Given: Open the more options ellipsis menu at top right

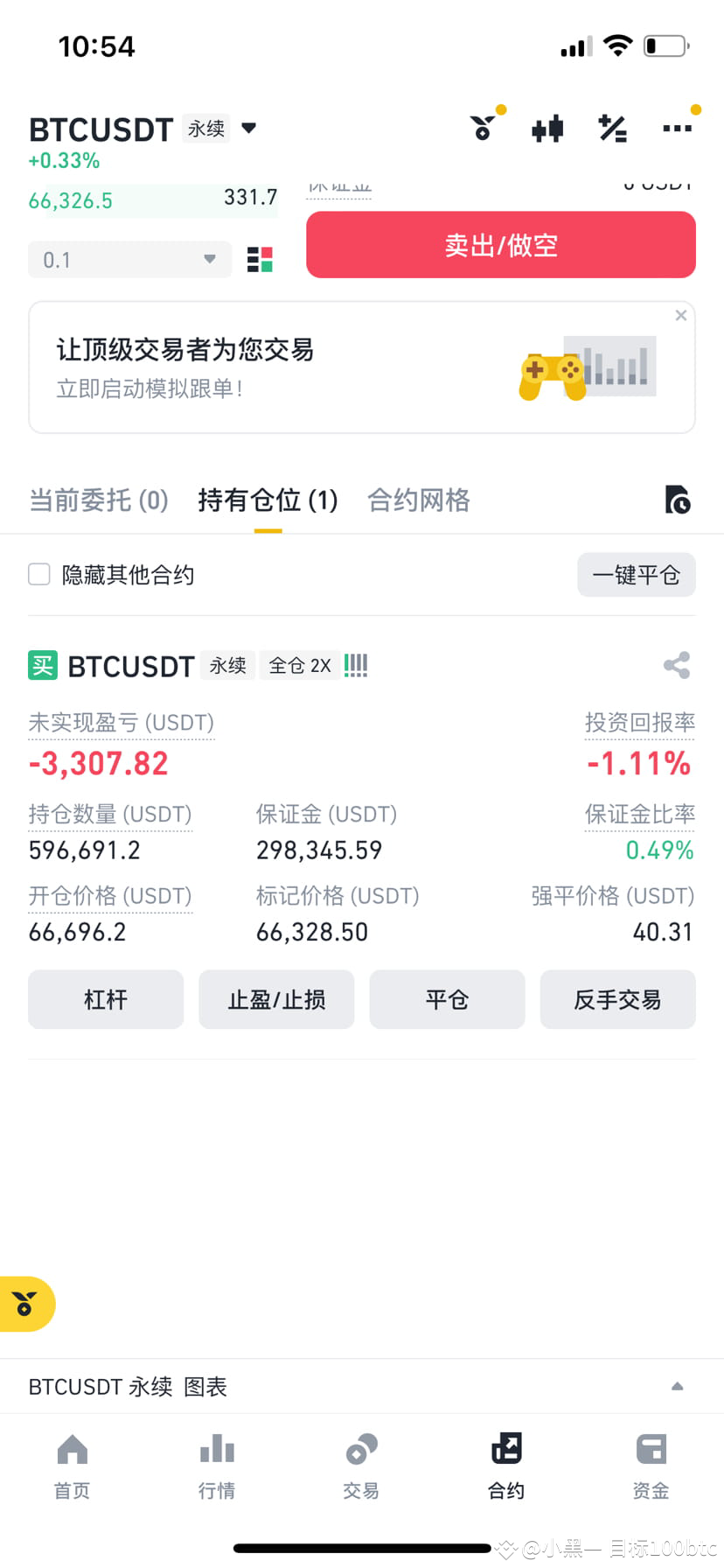Looking at the screenshot, I should pyautogui.click(x=678, y=129).
